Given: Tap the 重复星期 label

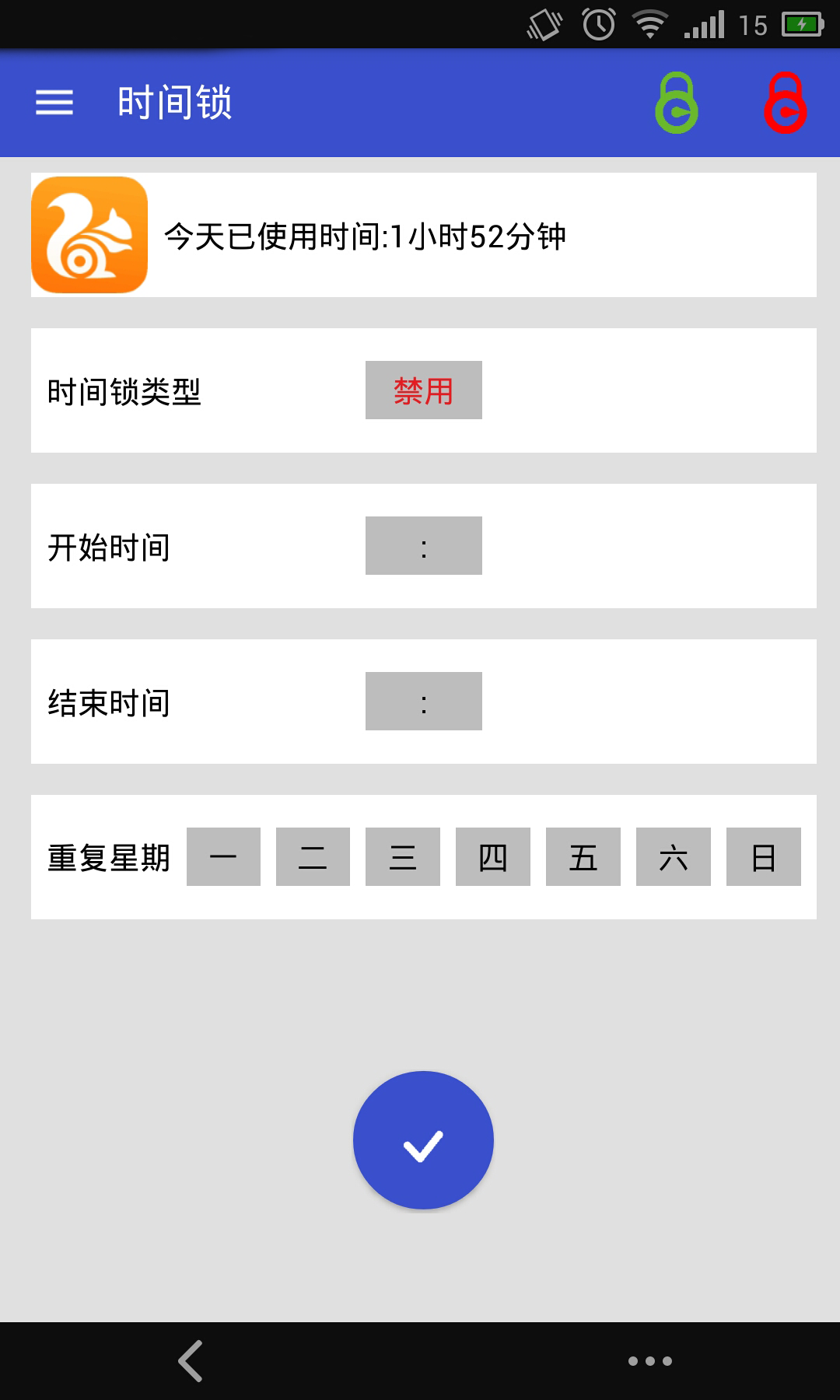Looking at the screenshot, I should [x=107, y=856].
